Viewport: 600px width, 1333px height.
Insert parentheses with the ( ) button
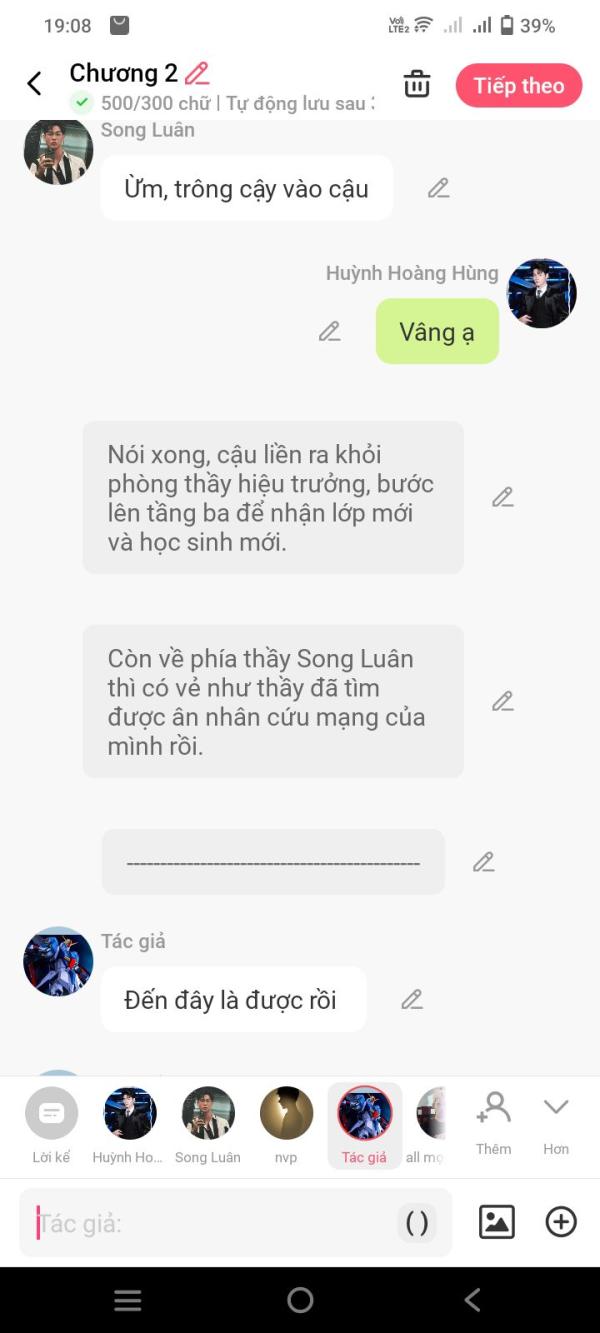417,1222
